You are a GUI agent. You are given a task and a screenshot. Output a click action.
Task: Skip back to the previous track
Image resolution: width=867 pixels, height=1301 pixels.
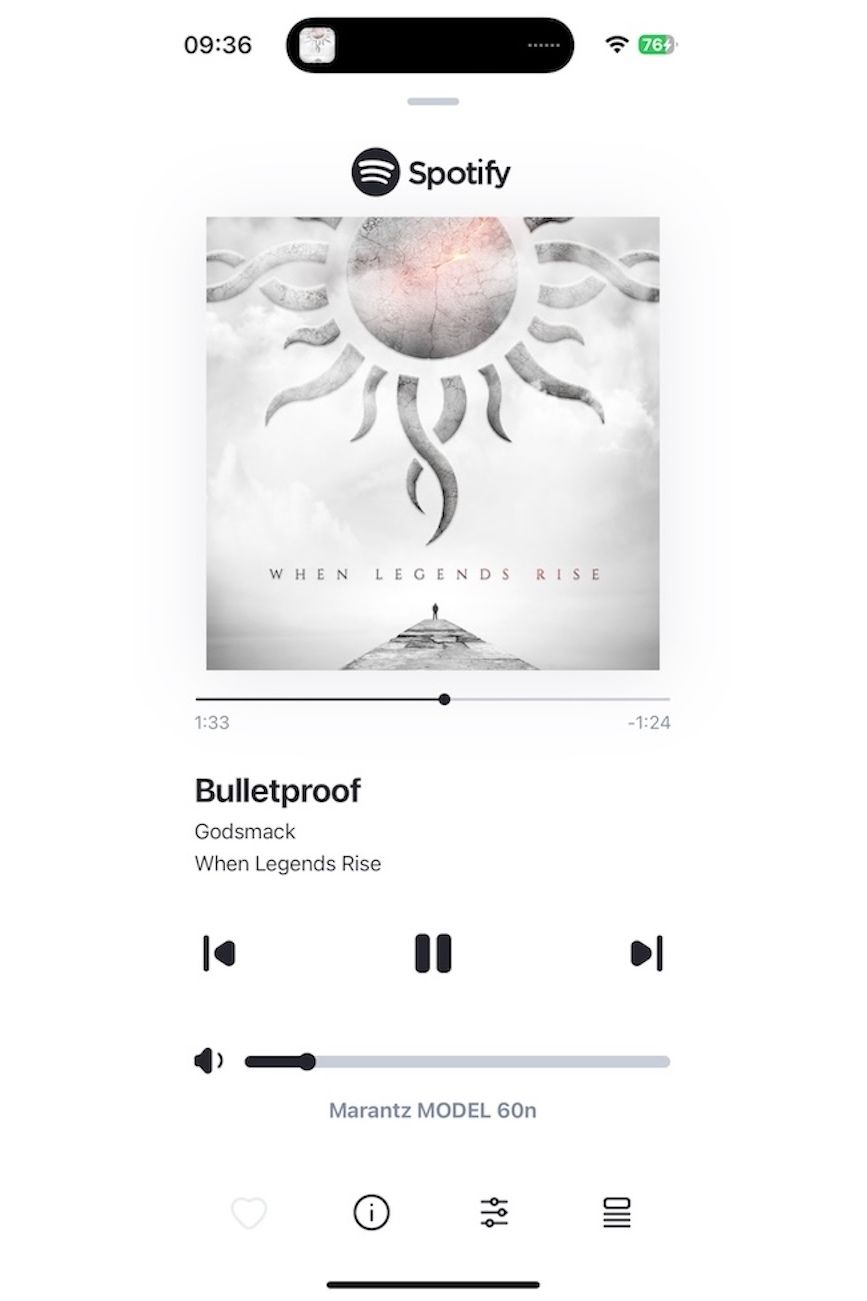point(219,953)
